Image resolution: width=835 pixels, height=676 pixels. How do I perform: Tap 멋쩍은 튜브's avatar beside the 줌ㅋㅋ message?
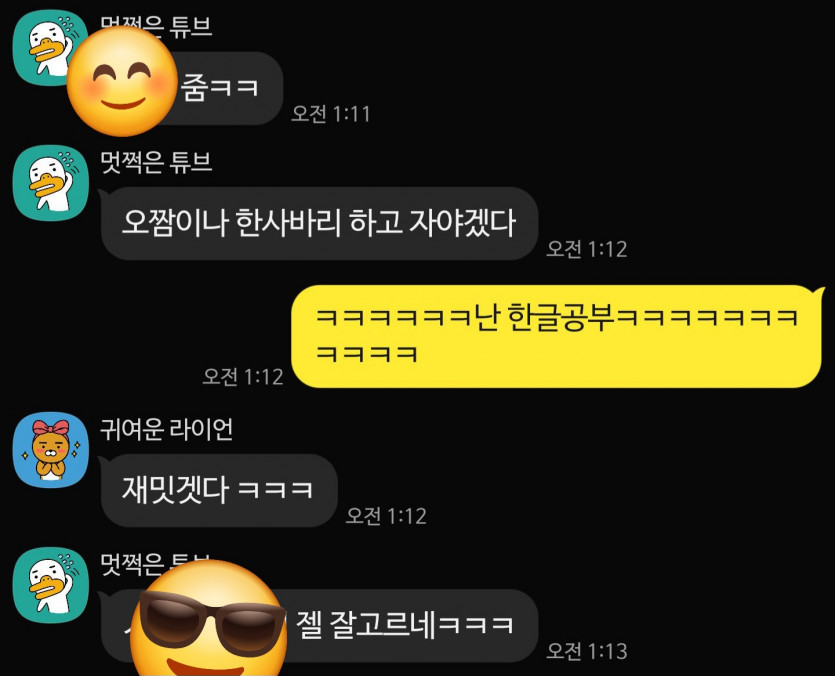click(47, 50)
